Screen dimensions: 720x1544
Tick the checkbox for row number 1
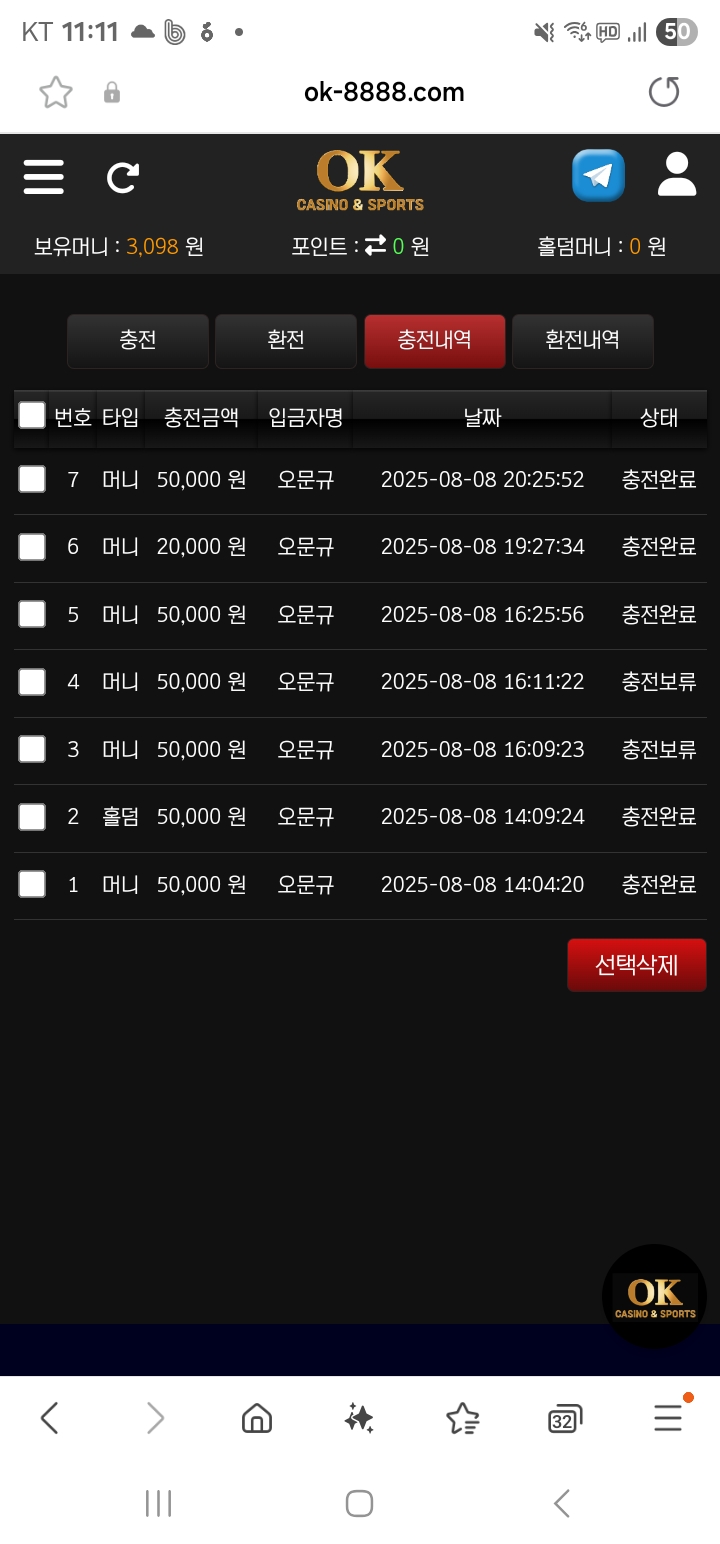click(32, 884)
